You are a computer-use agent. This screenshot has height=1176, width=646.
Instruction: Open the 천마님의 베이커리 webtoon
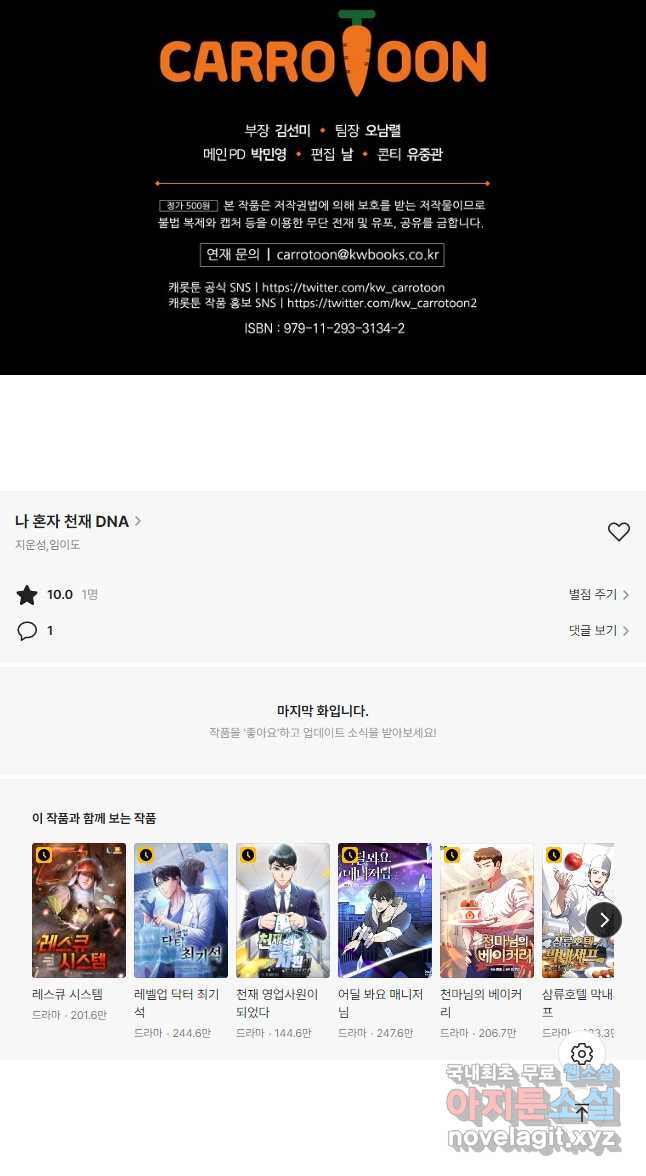(x=487, y=910)
